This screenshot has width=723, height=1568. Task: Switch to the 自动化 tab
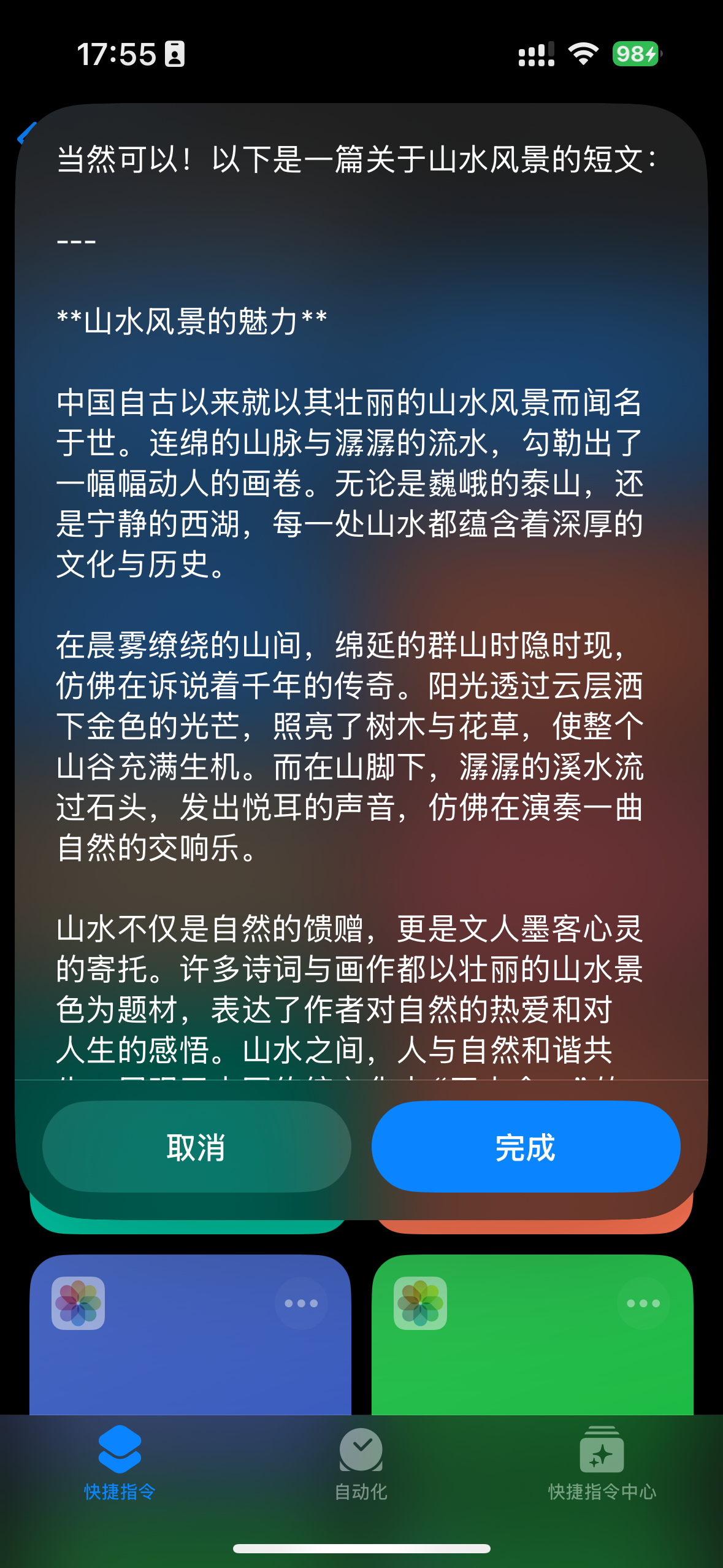point(361,1464)
